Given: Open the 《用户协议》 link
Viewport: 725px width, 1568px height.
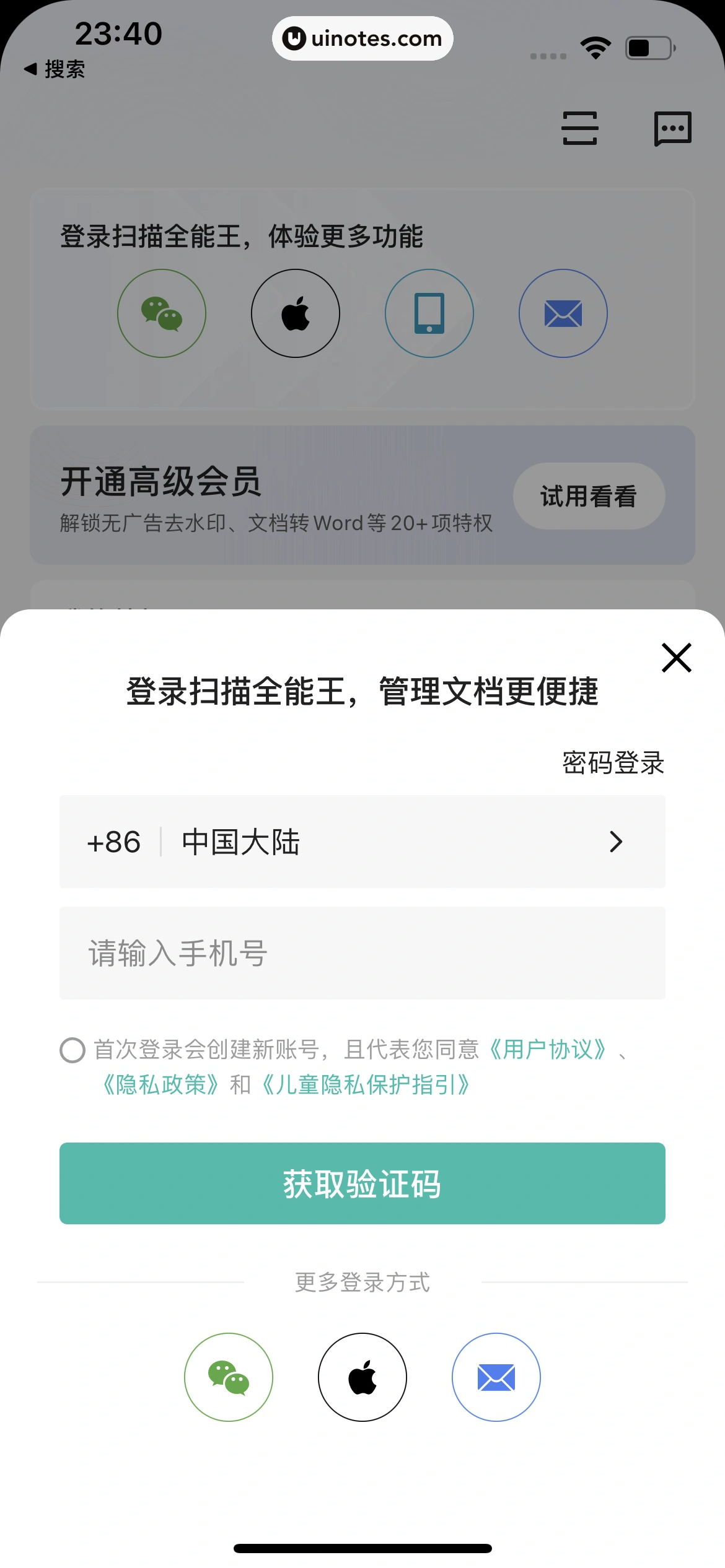Looking at the screenshot, I should point(547,1050).
